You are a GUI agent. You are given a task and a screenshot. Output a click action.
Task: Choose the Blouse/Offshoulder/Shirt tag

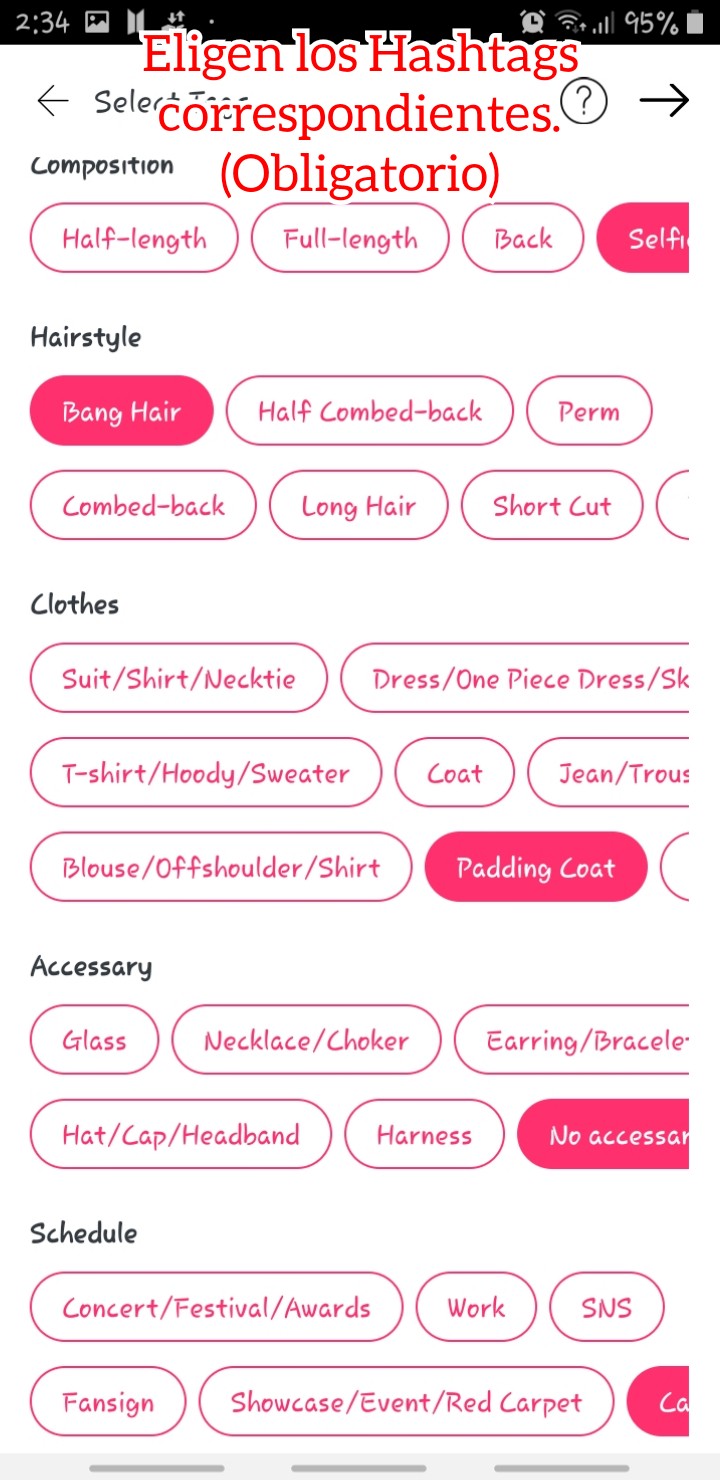pyautogui.click(x=221, y=867)
